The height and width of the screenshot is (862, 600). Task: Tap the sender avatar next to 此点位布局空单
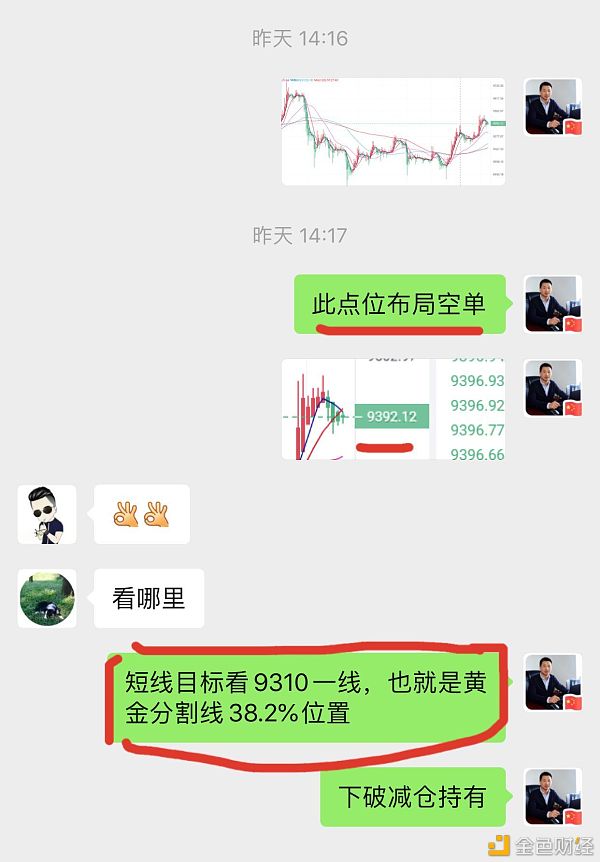point(552,304)
